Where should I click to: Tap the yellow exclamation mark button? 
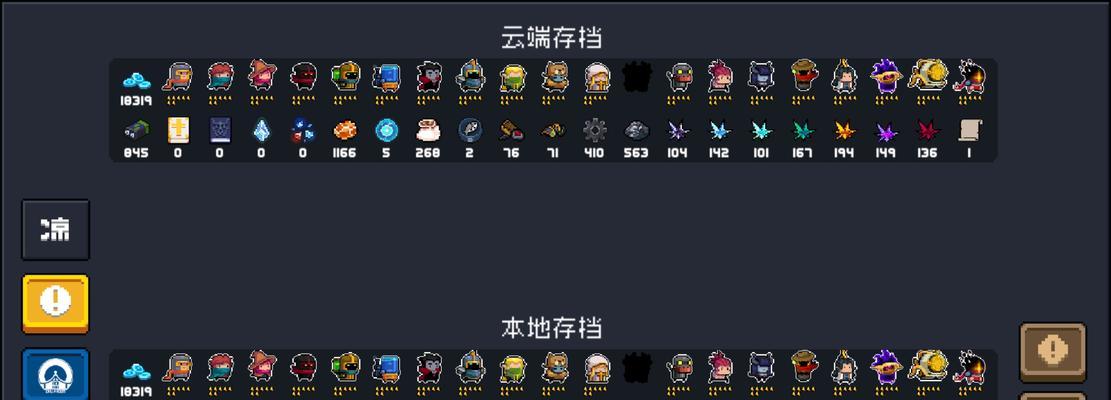click(56, 302)
